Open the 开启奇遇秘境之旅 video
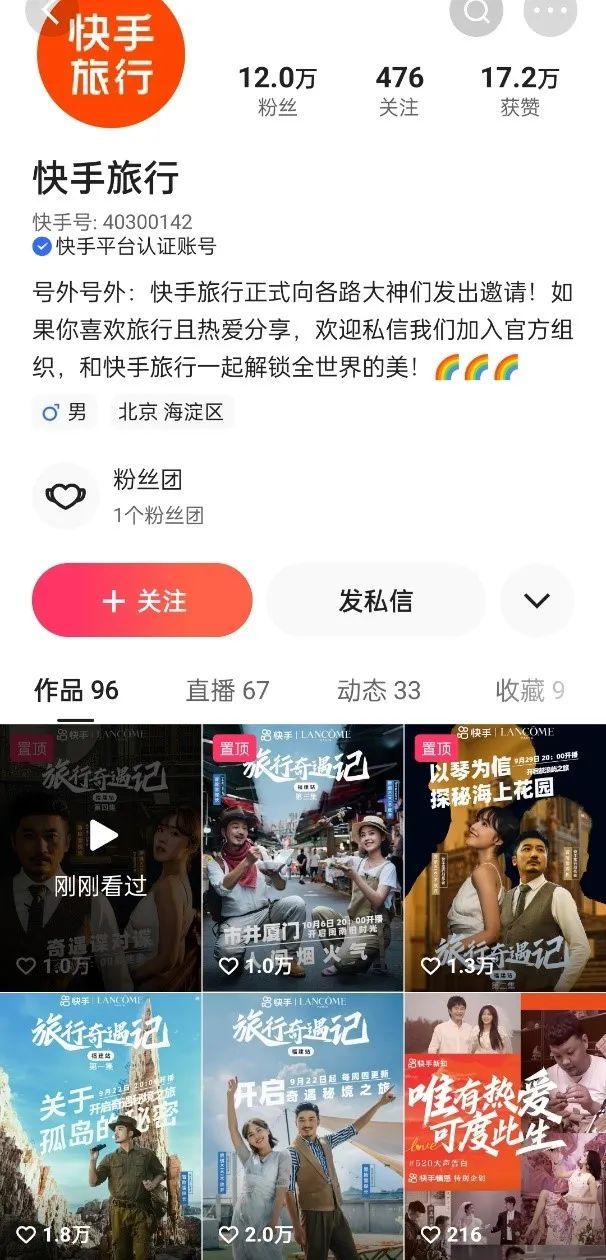The width and height of the screenshot is (606, 1260). click(x=302, y=1125)
